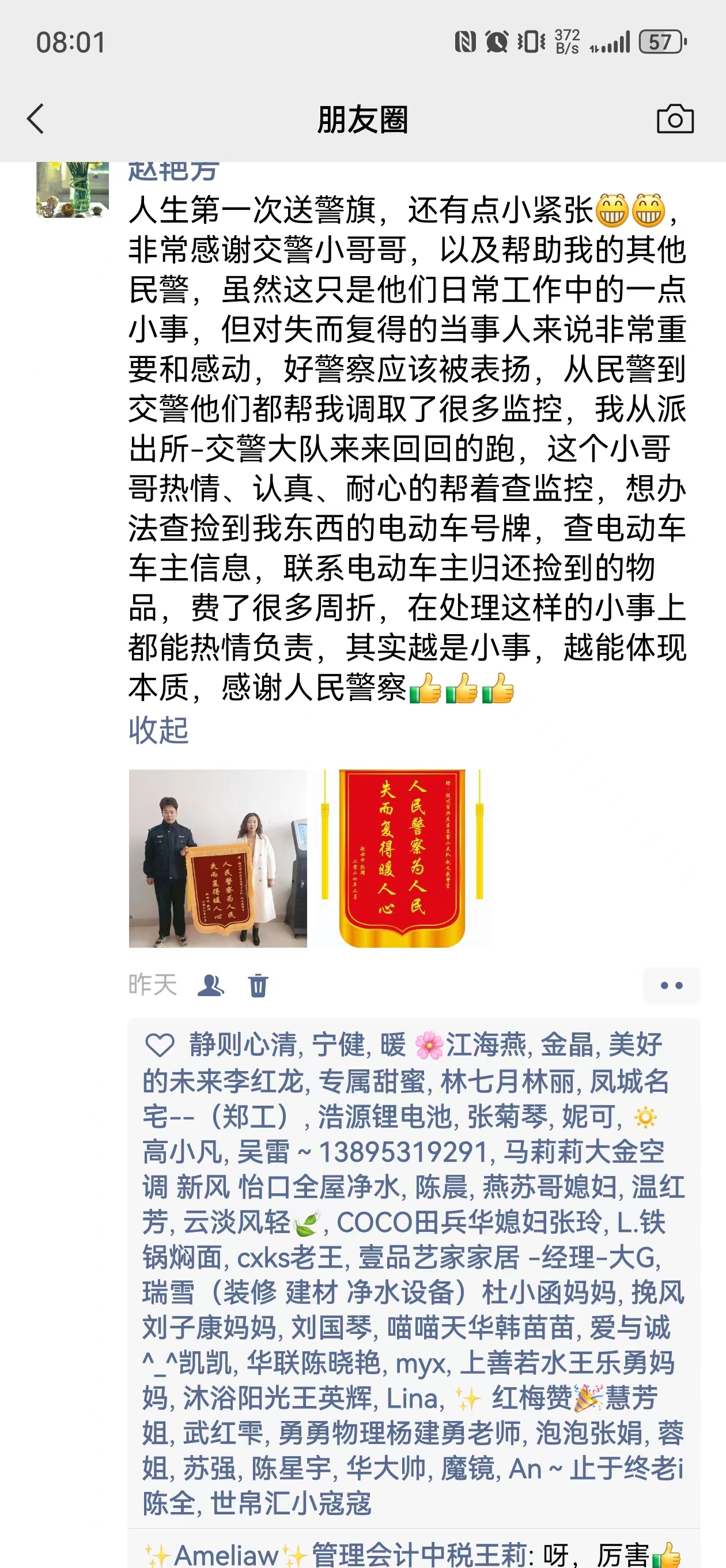Image resolution: width=726 pixels, height=1568 pixels.
Task: Tap the visibility people icon beside 昨天
Action: [210, 985]
